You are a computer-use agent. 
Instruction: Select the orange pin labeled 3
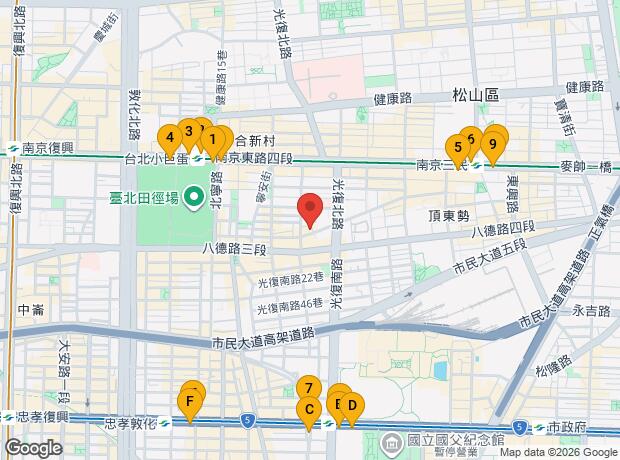point(187,130)
